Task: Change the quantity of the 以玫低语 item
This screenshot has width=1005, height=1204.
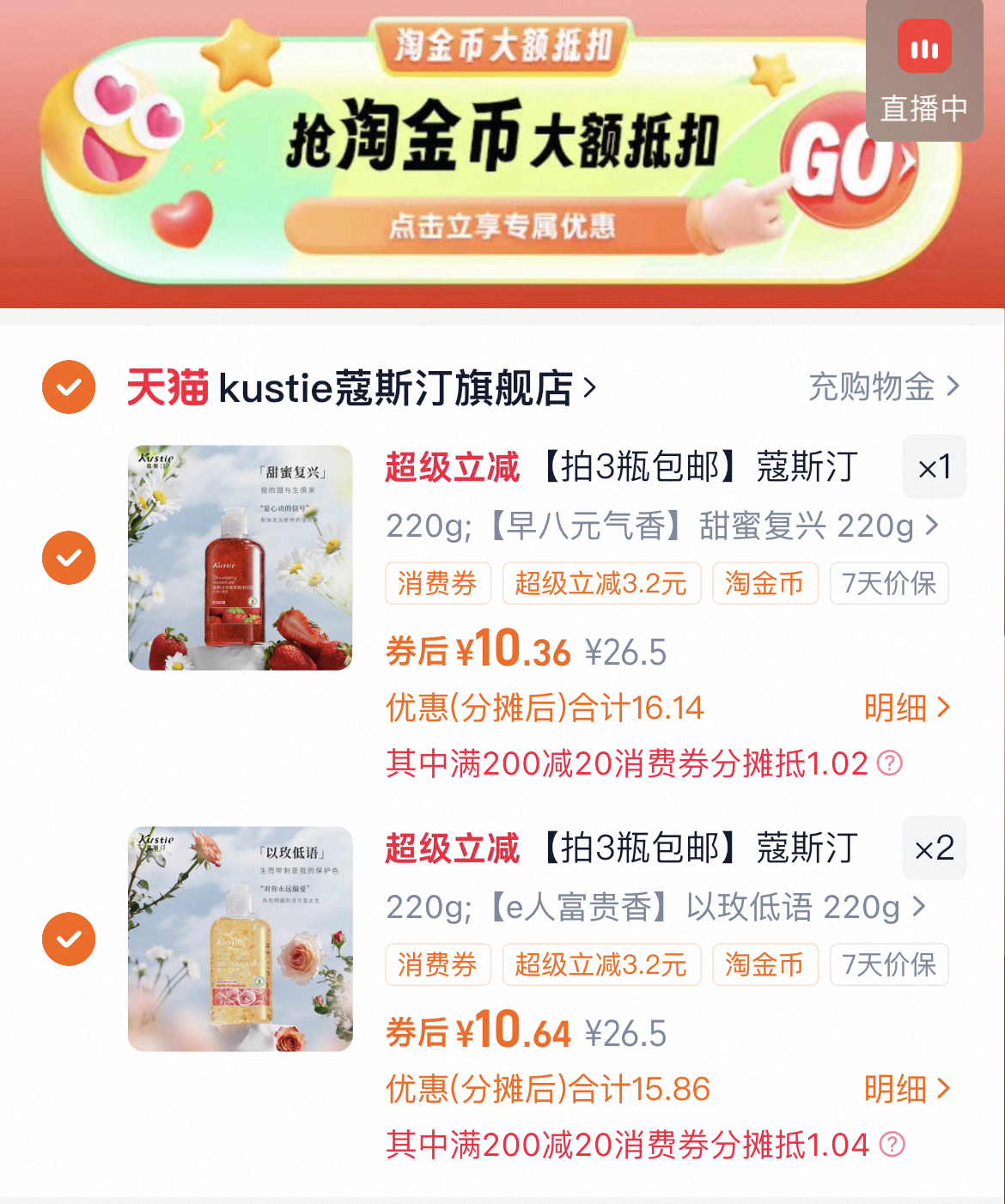Action: (x=934, y=848)
